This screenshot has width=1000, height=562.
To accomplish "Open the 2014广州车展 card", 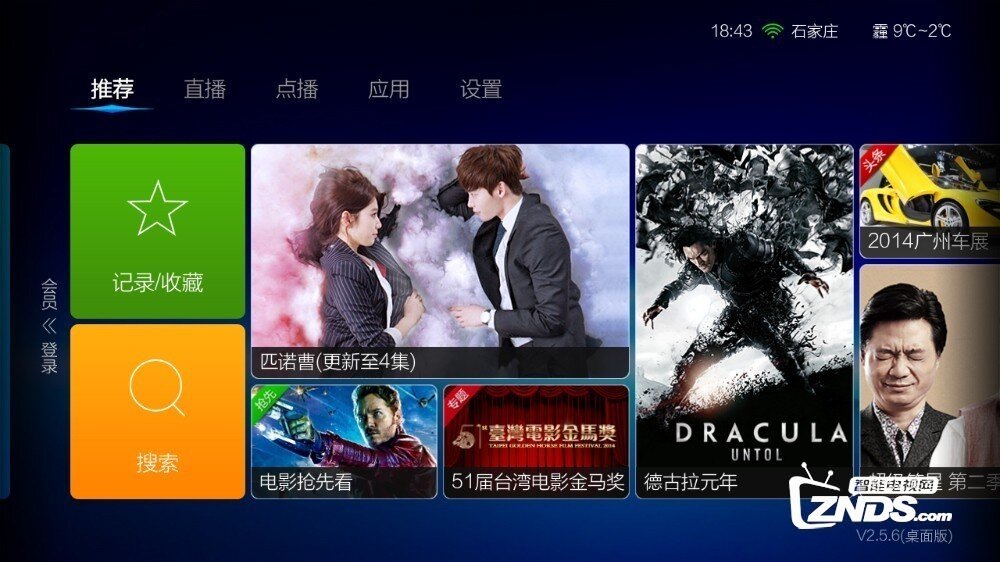I will [928, 200].
